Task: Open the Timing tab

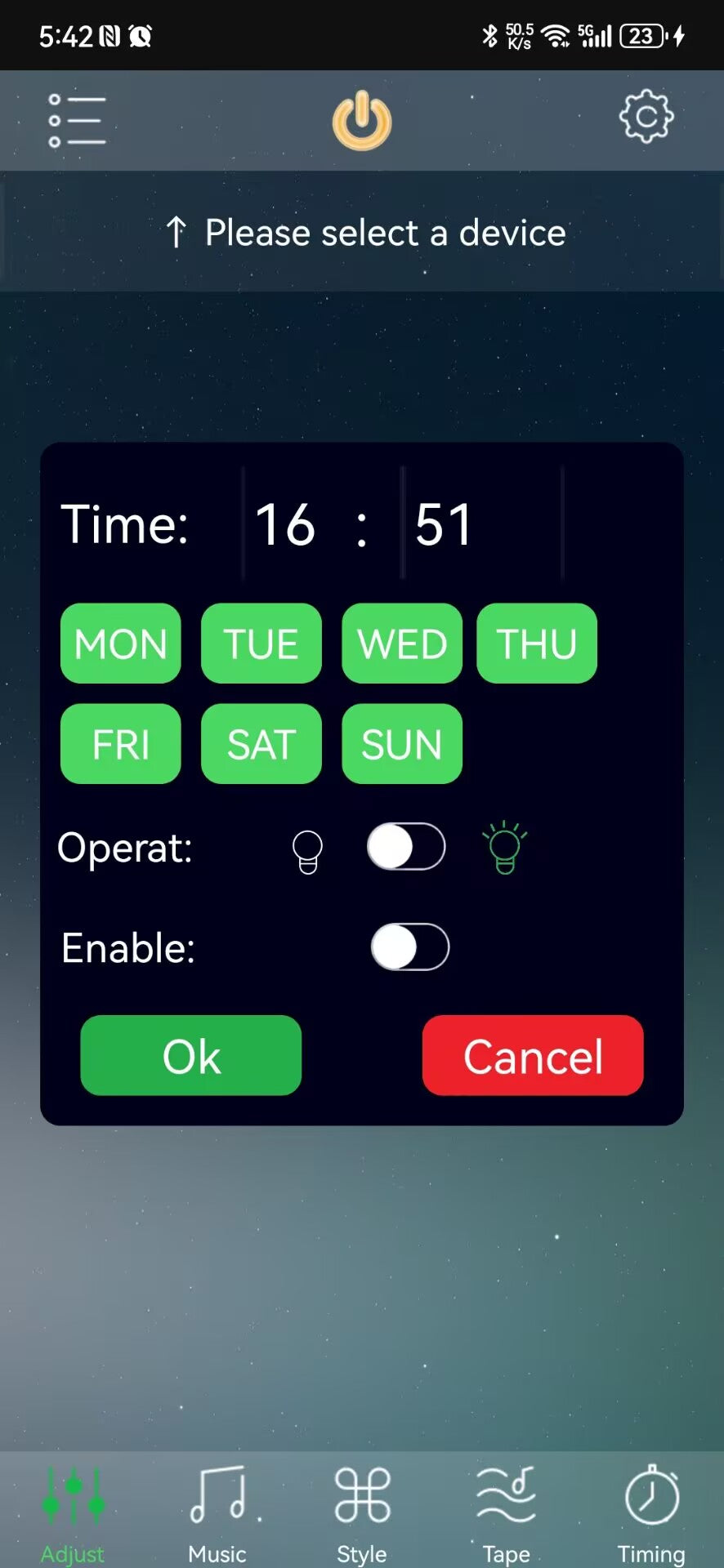Action: (x=651, y=1512)
